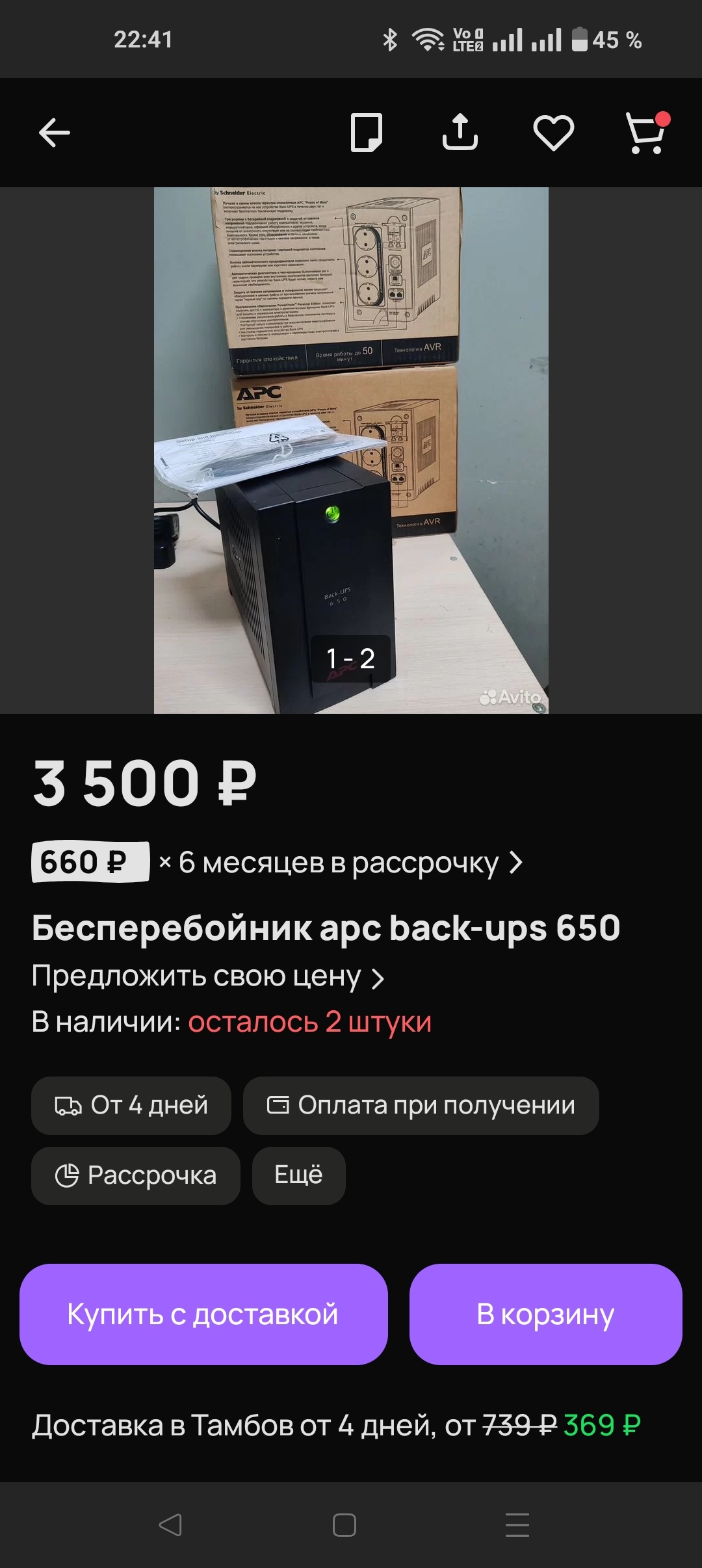
Task: Open recent apps from the navigation bar
Action: [x=517, y=1525]
